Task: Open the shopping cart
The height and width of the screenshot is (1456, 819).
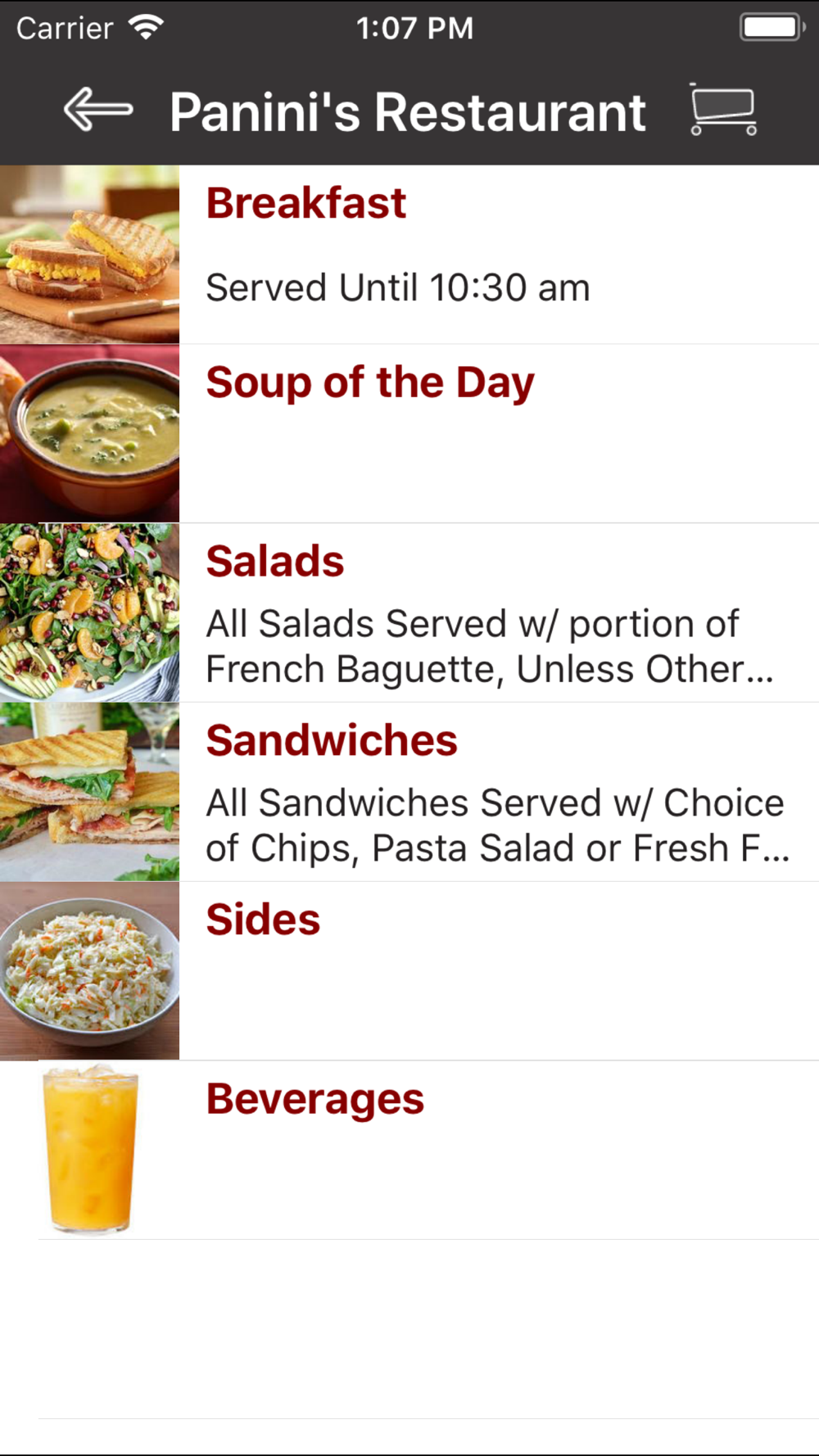Action: [x=722, y=110]
